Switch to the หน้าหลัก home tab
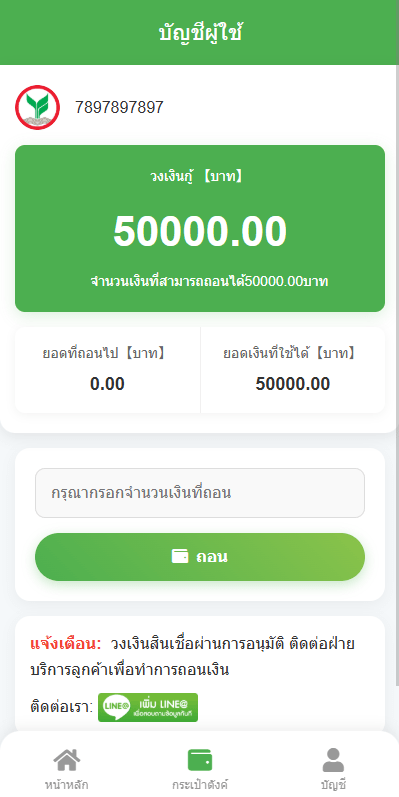 coord(67,769)
